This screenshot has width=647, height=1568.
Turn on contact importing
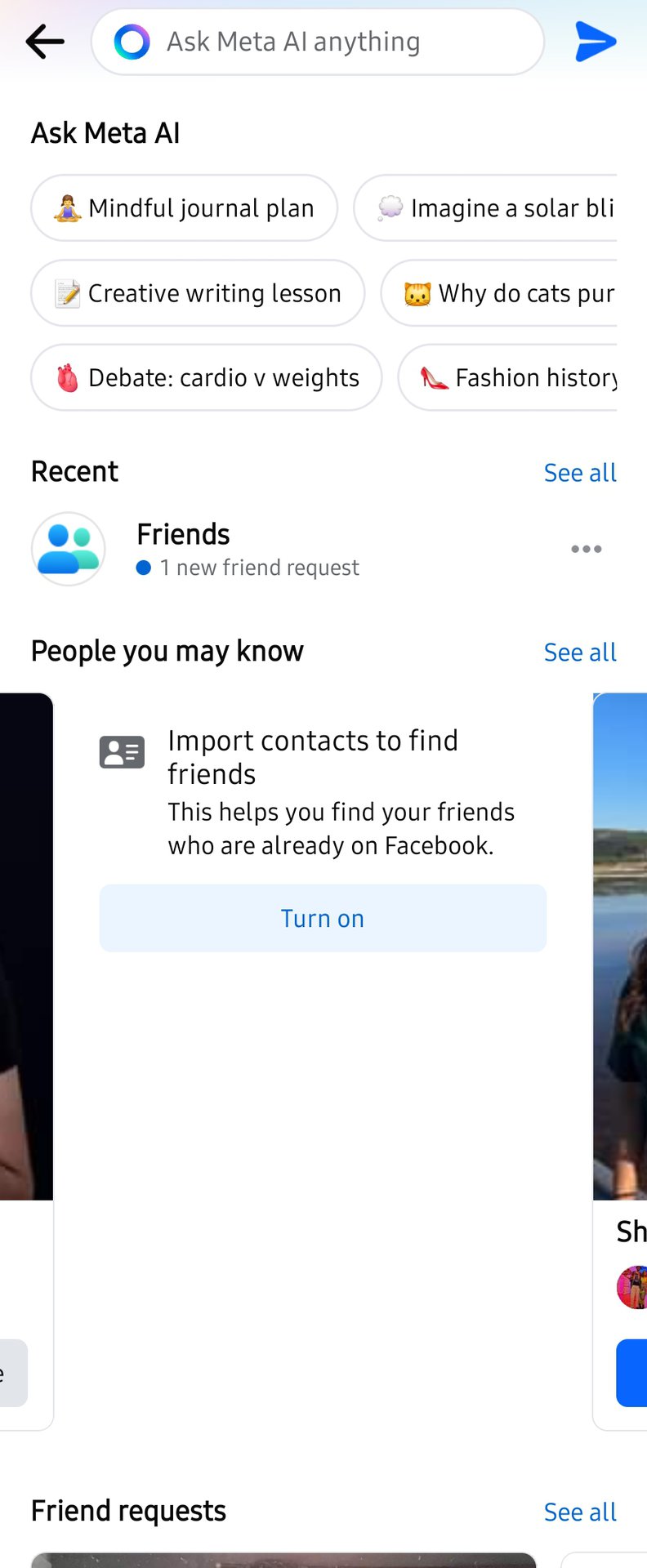[x=323, y=918]
